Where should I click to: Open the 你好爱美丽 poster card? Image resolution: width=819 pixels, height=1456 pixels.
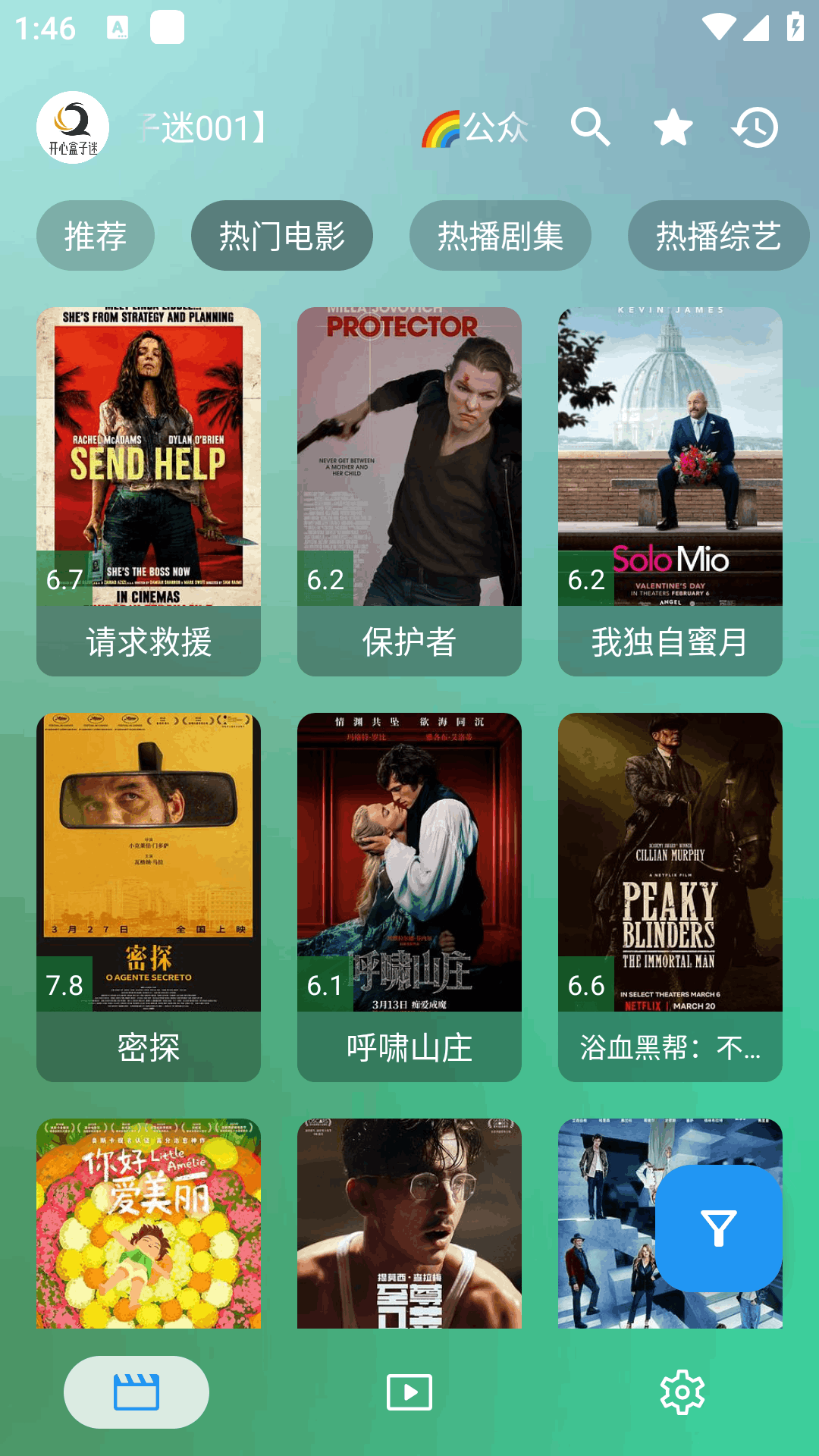(149, 1222)
